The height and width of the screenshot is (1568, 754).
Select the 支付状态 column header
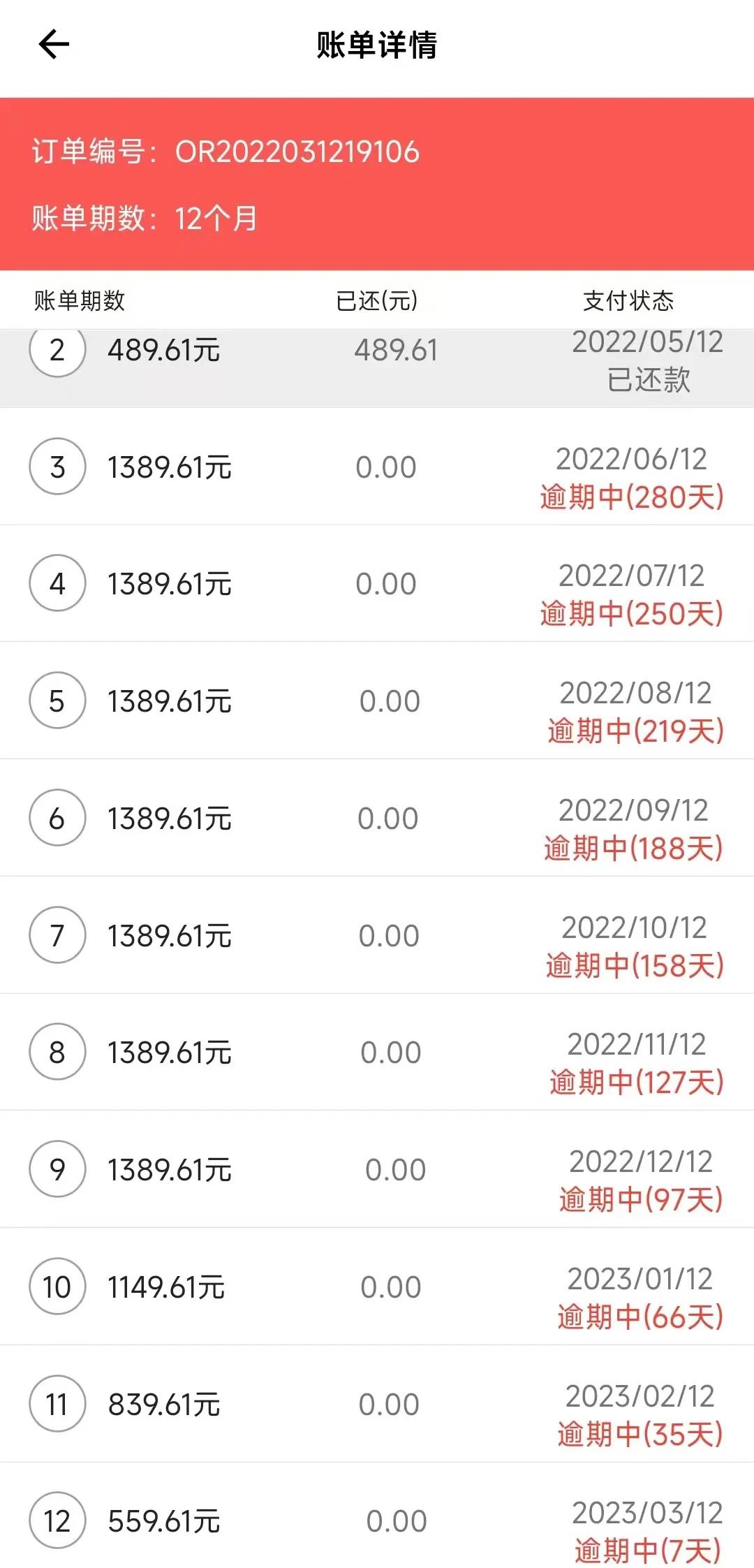point(628,300)
